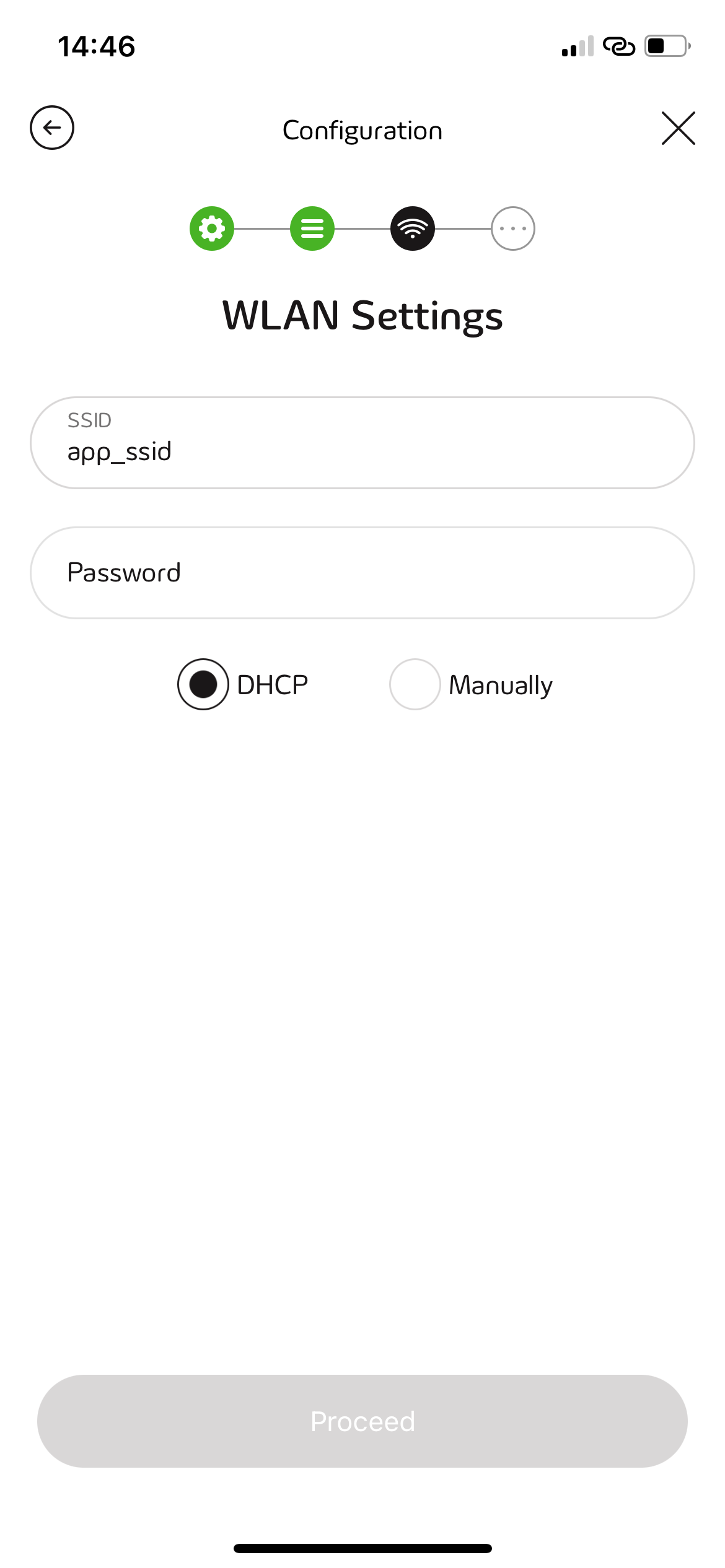The image size is (725, 1568).
Task: Close the Configuration wizard with the X
Action: coord(677,128)
